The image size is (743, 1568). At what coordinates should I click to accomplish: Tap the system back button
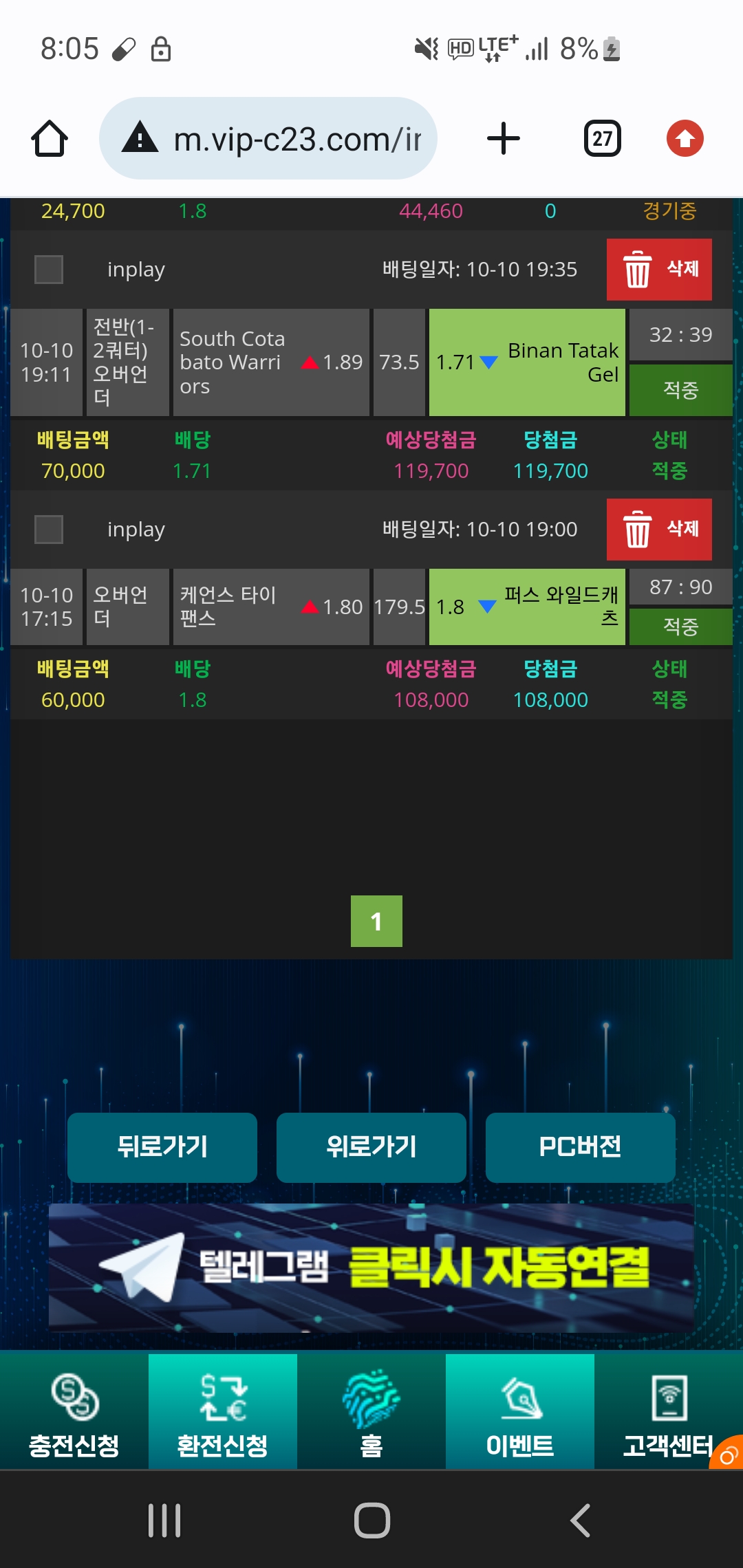click(580, 1520)
